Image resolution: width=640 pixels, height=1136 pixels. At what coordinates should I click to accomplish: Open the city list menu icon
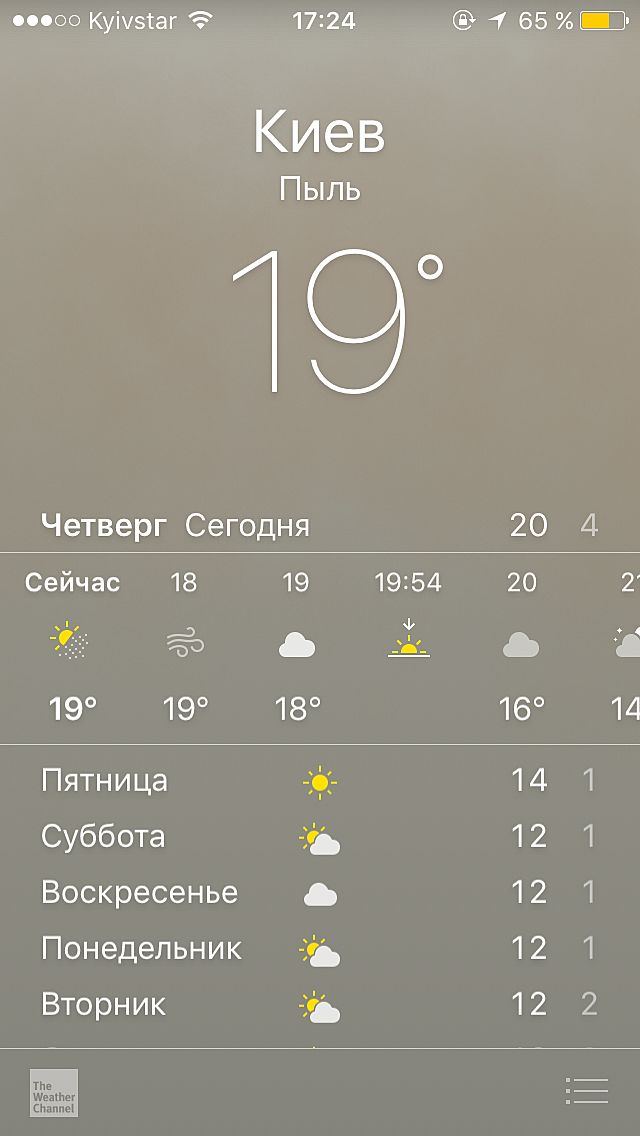pos(587,1091)
